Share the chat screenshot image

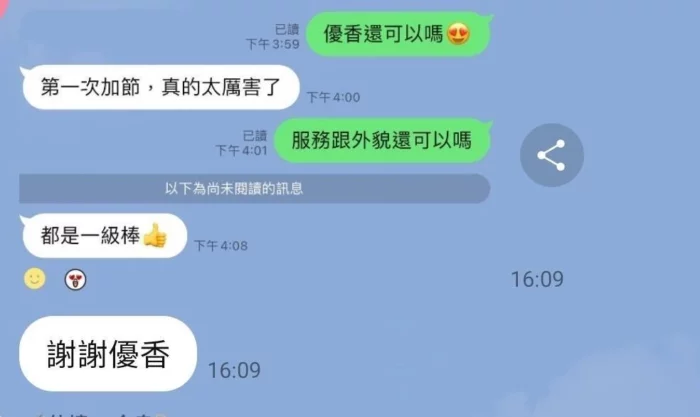click(x=551, y=154)
